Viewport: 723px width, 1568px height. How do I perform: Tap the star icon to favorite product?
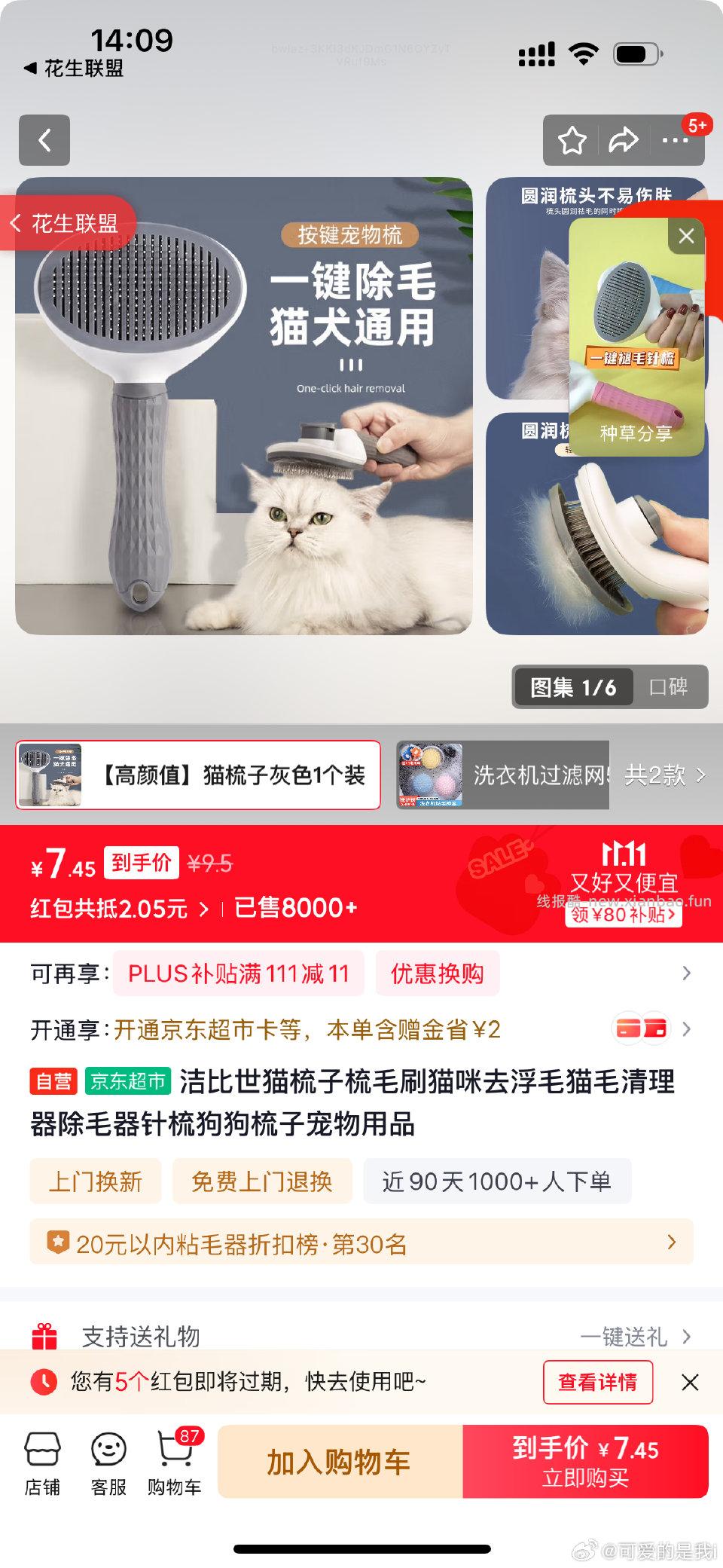[574, 139]
